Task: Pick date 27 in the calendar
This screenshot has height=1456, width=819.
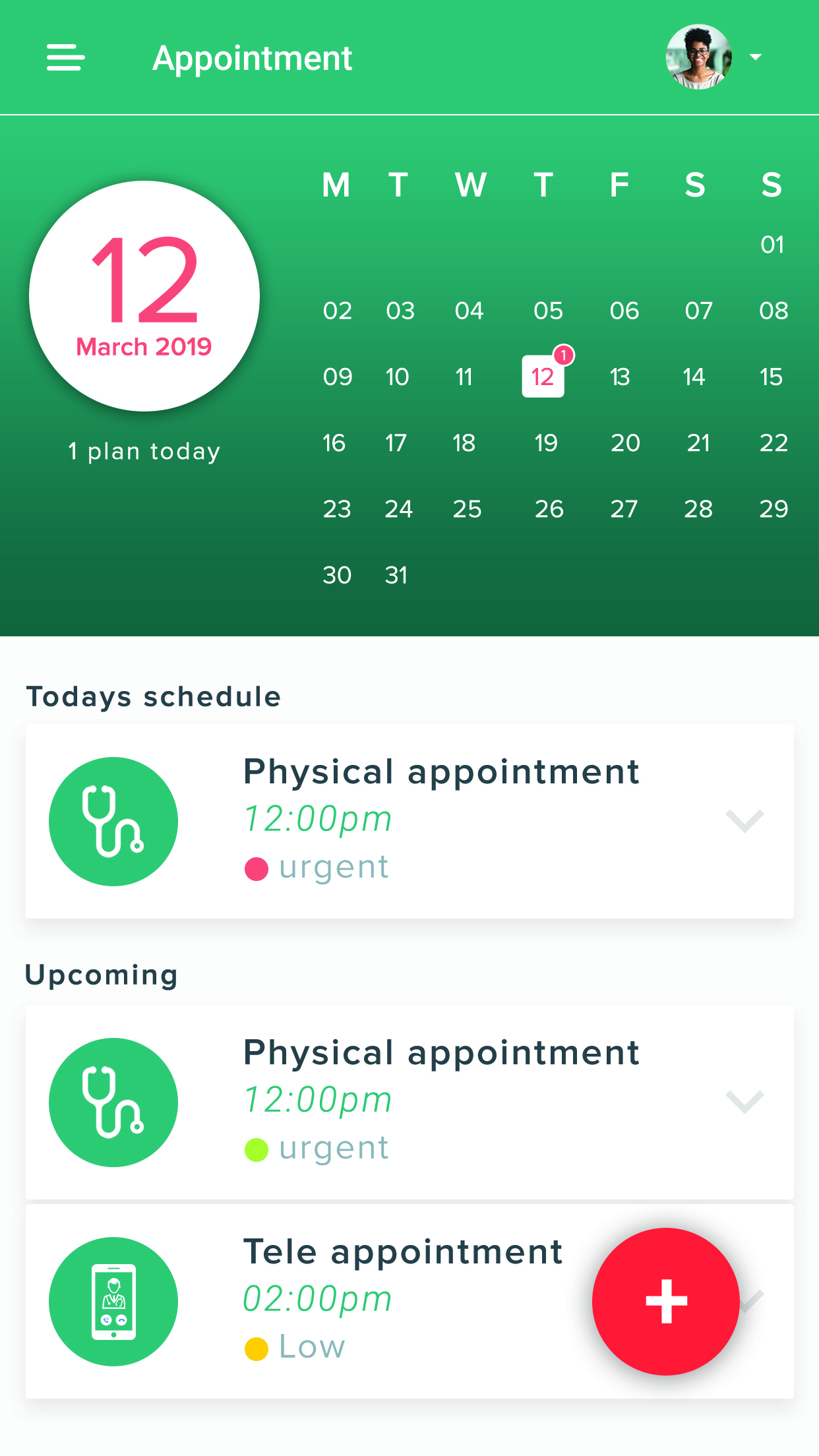Action: [x=624, y=508]
